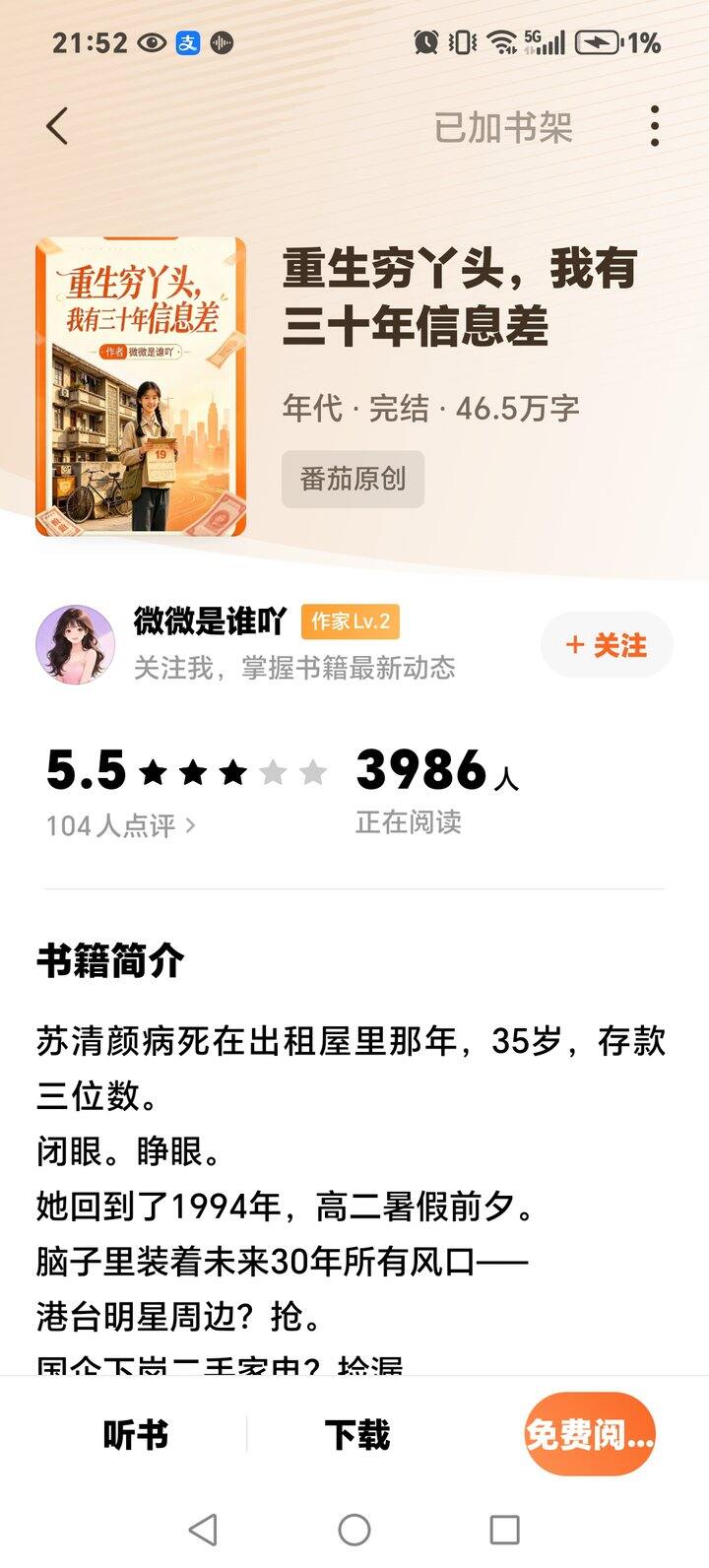This screenshot has width=709, height=1568.
Task: Download the book via 下载
Action: [357, 1435]
